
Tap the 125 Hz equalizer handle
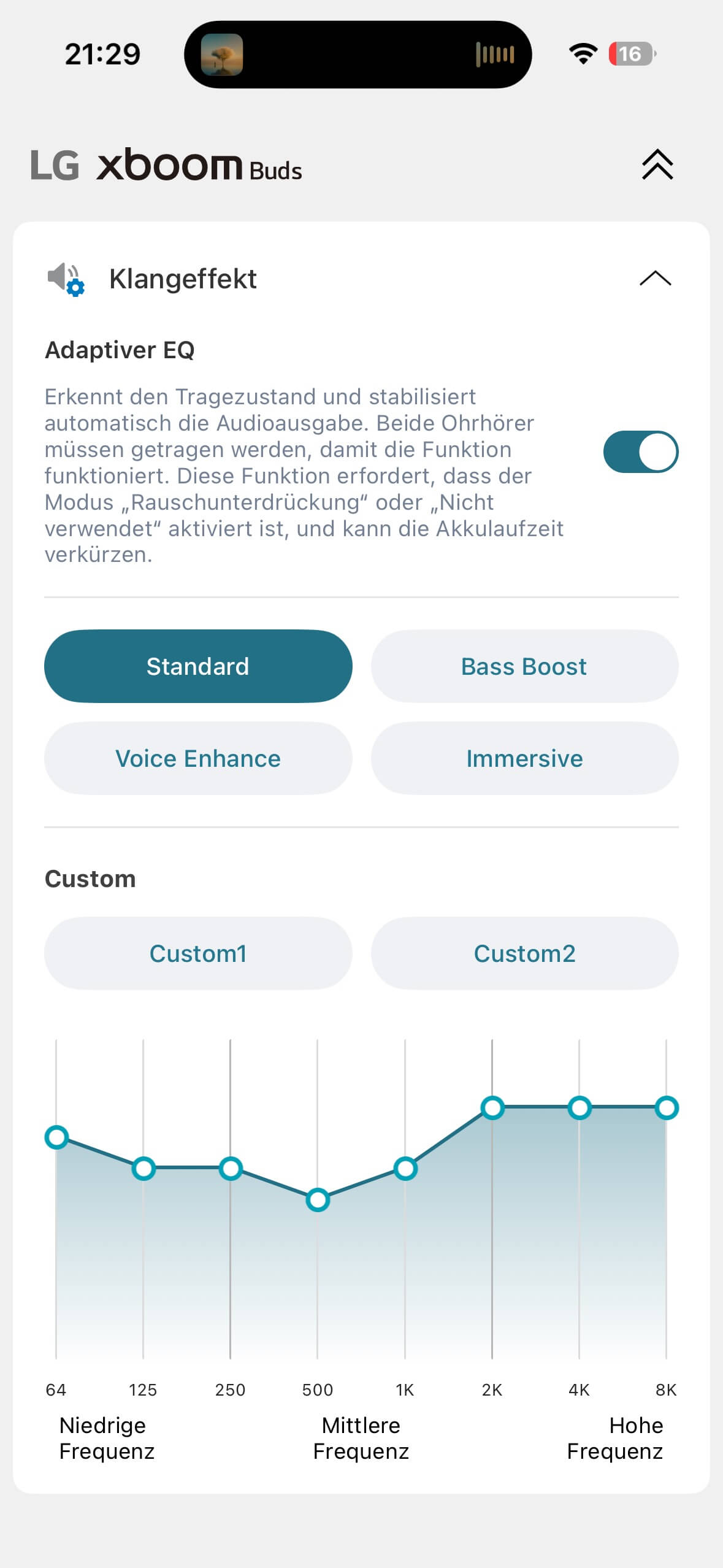pyautogui.click(x=143, y=1168)
